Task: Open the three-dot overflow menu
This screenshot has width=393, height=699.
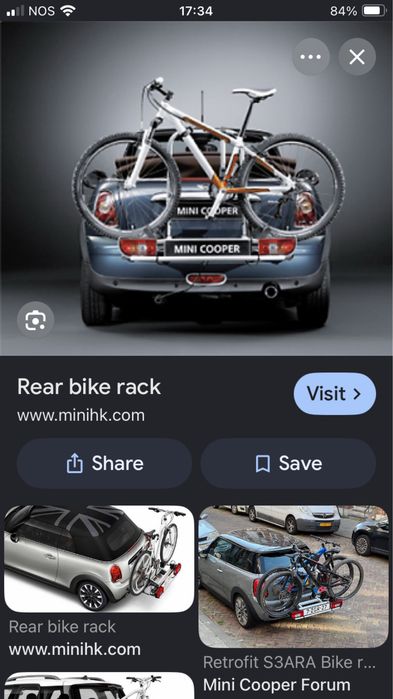Action: coord(311,57)
